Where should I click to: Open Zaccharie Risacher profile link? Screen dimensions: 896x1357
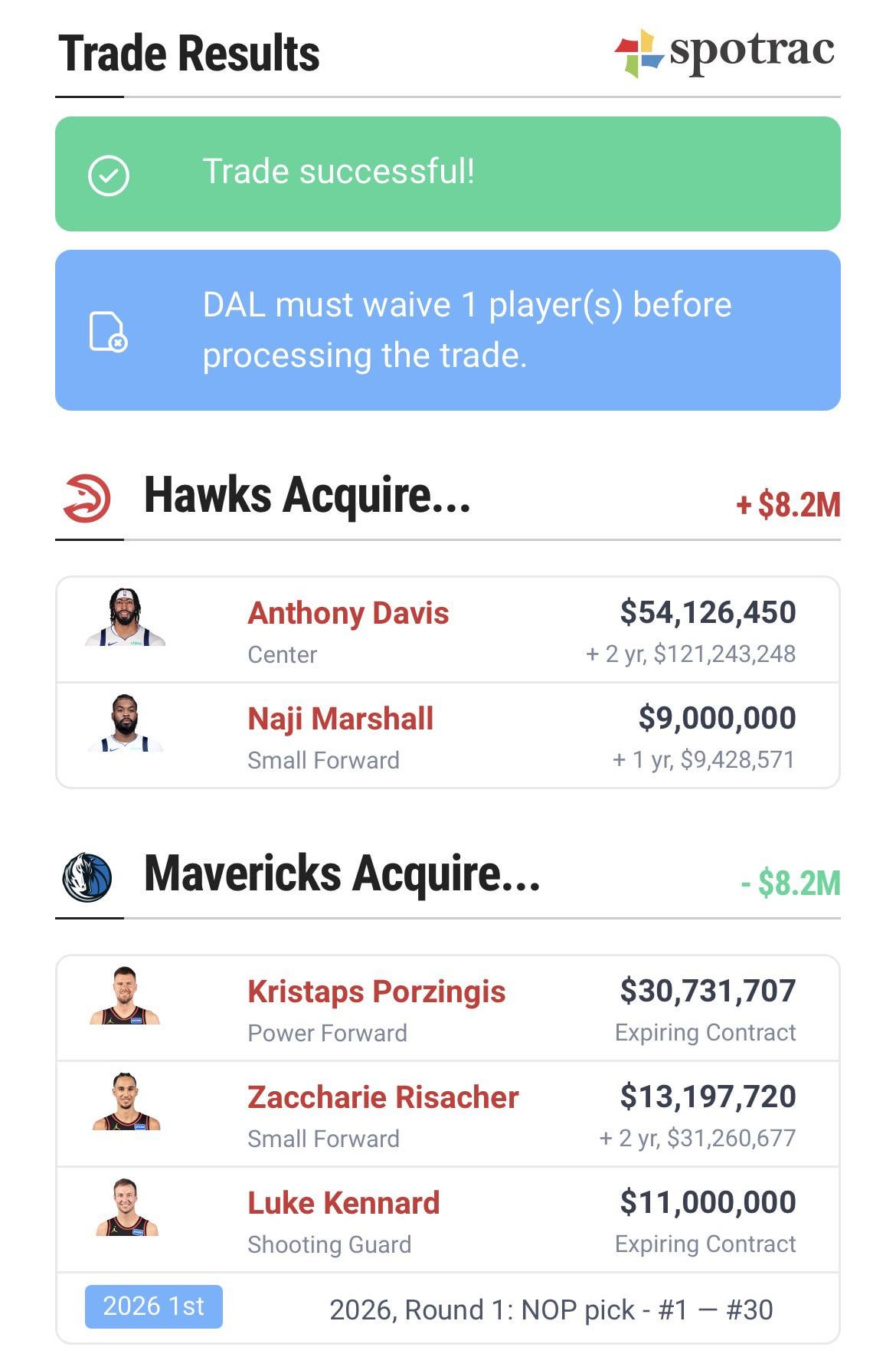[383, 1097]
